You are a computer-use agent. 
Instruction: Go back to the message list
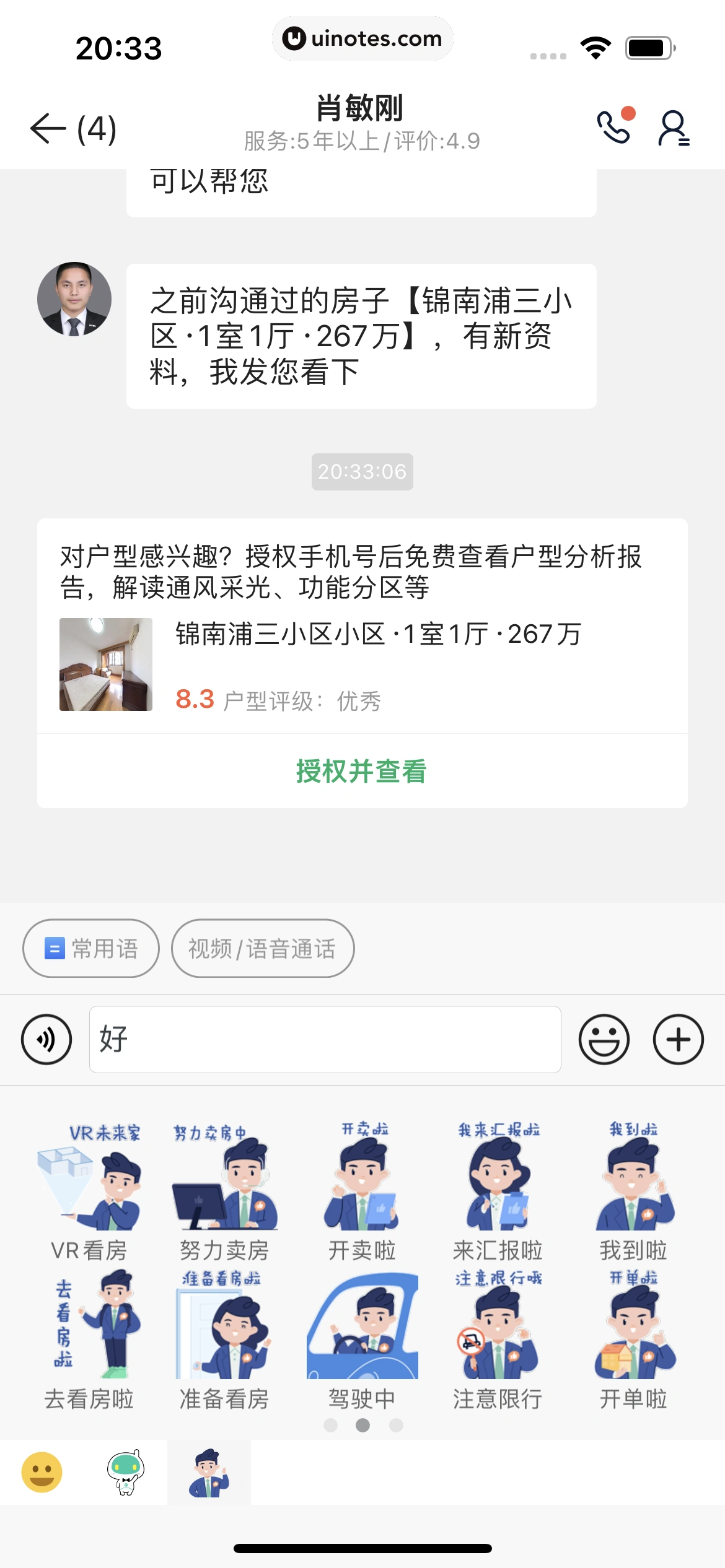[x=48, y=129]
